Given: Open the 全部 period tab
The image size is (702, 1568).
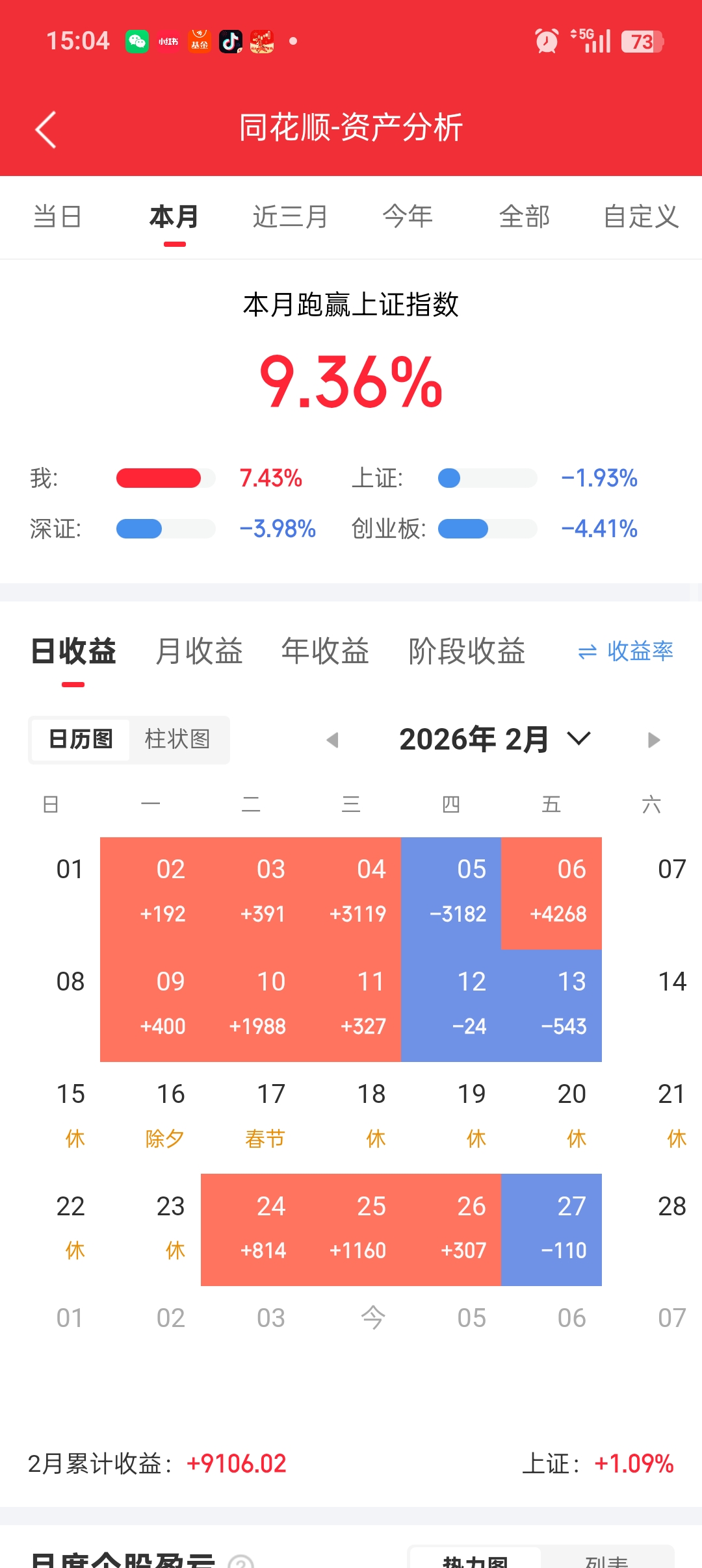Looking at the screenshot, I should click(524, 217).
